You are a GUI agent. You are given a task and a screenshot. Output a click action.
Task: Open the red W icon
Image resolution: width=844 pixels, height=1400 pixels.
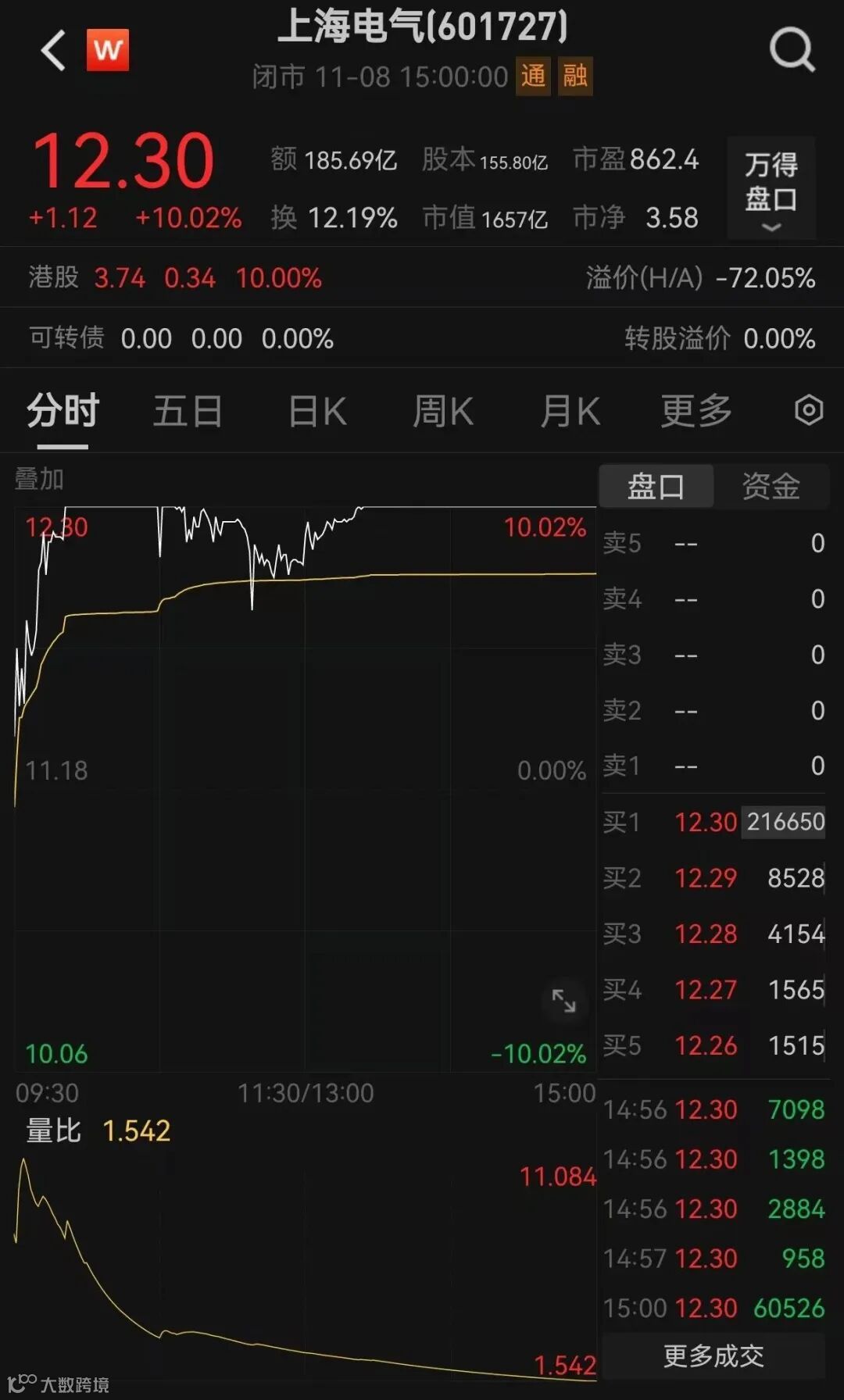(108, 50)
